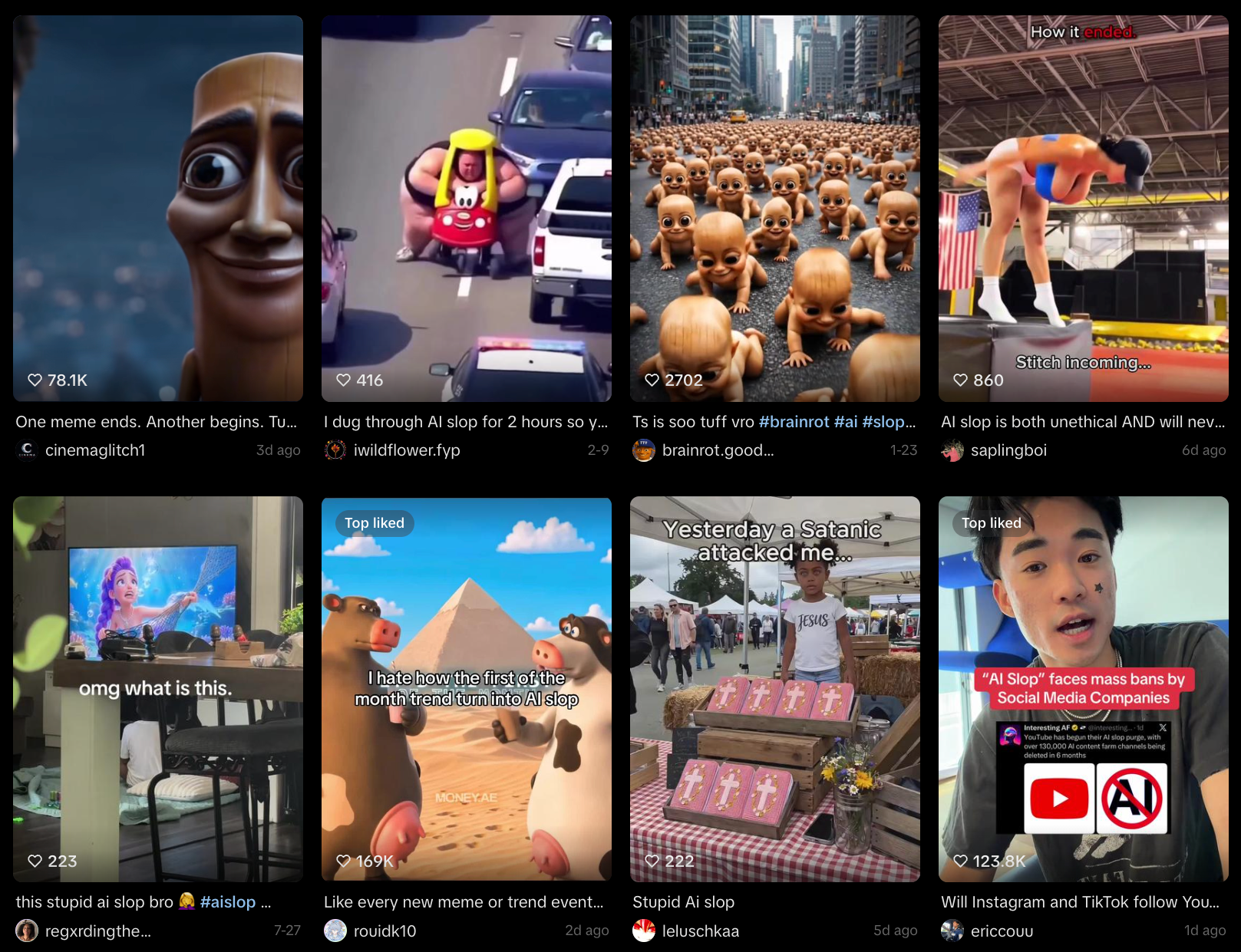Open the crawling babies video by brainrot.good
This screenshot has width=1241, height=952.
775,208
